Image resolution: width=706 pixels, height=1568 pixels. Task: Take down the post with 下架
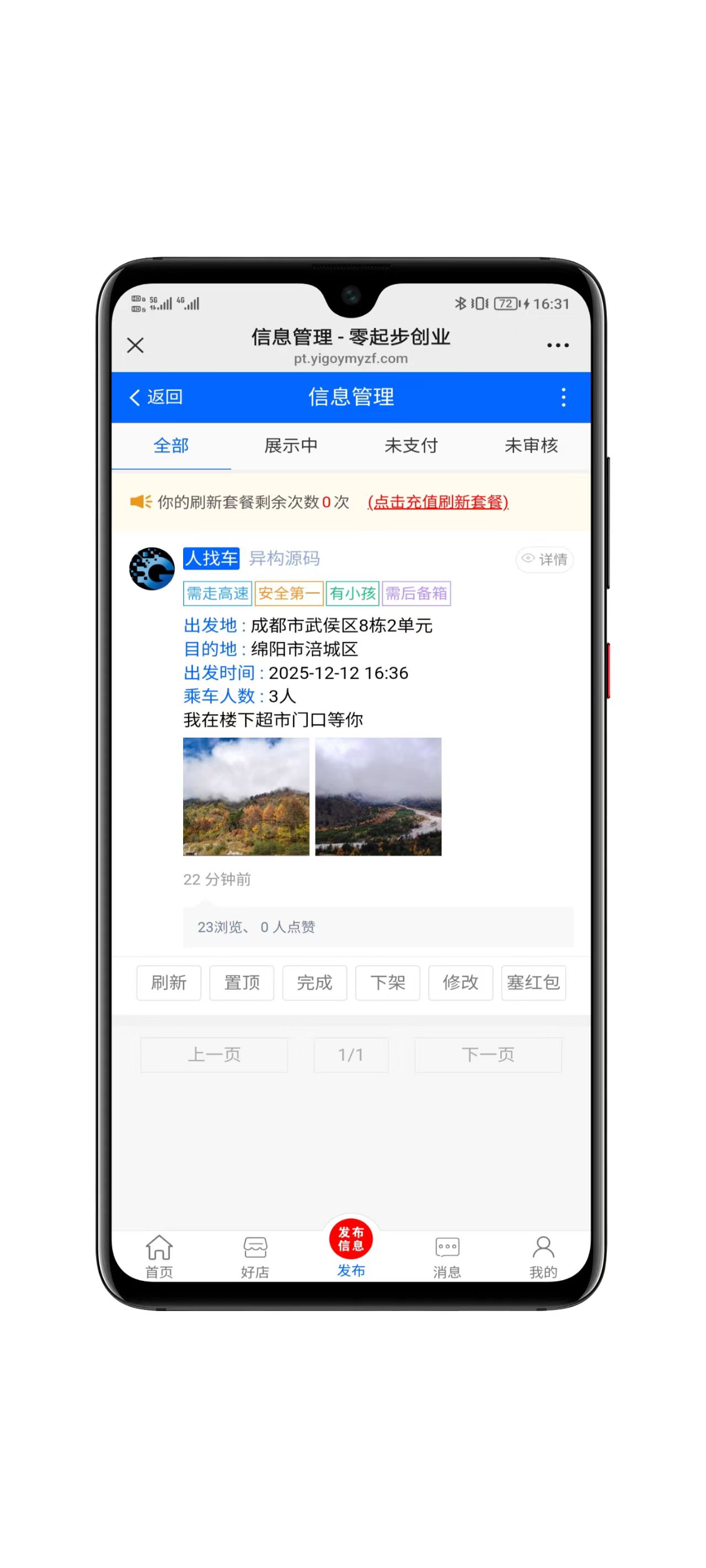(387, 982)
